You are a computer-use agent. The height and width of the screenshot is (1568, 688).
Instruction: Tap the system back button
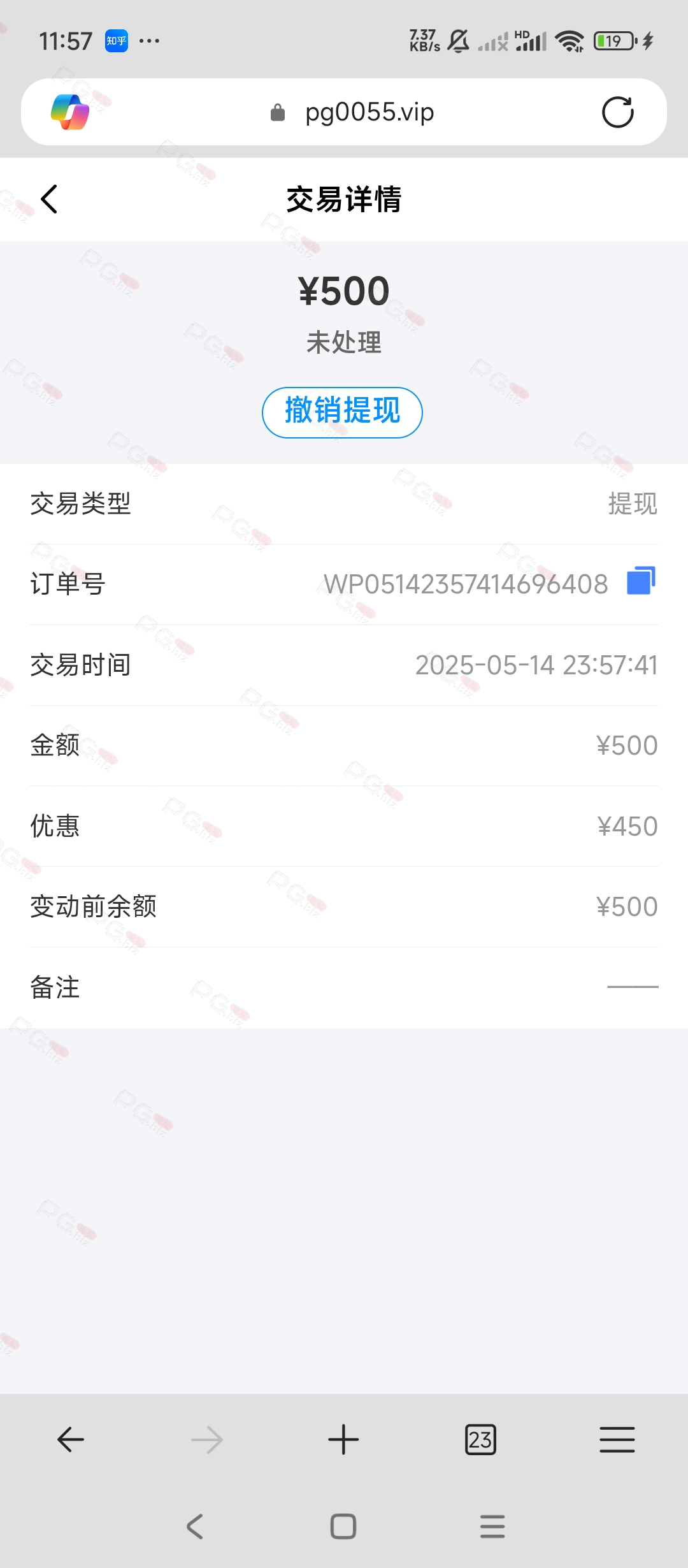point(195,1527)
